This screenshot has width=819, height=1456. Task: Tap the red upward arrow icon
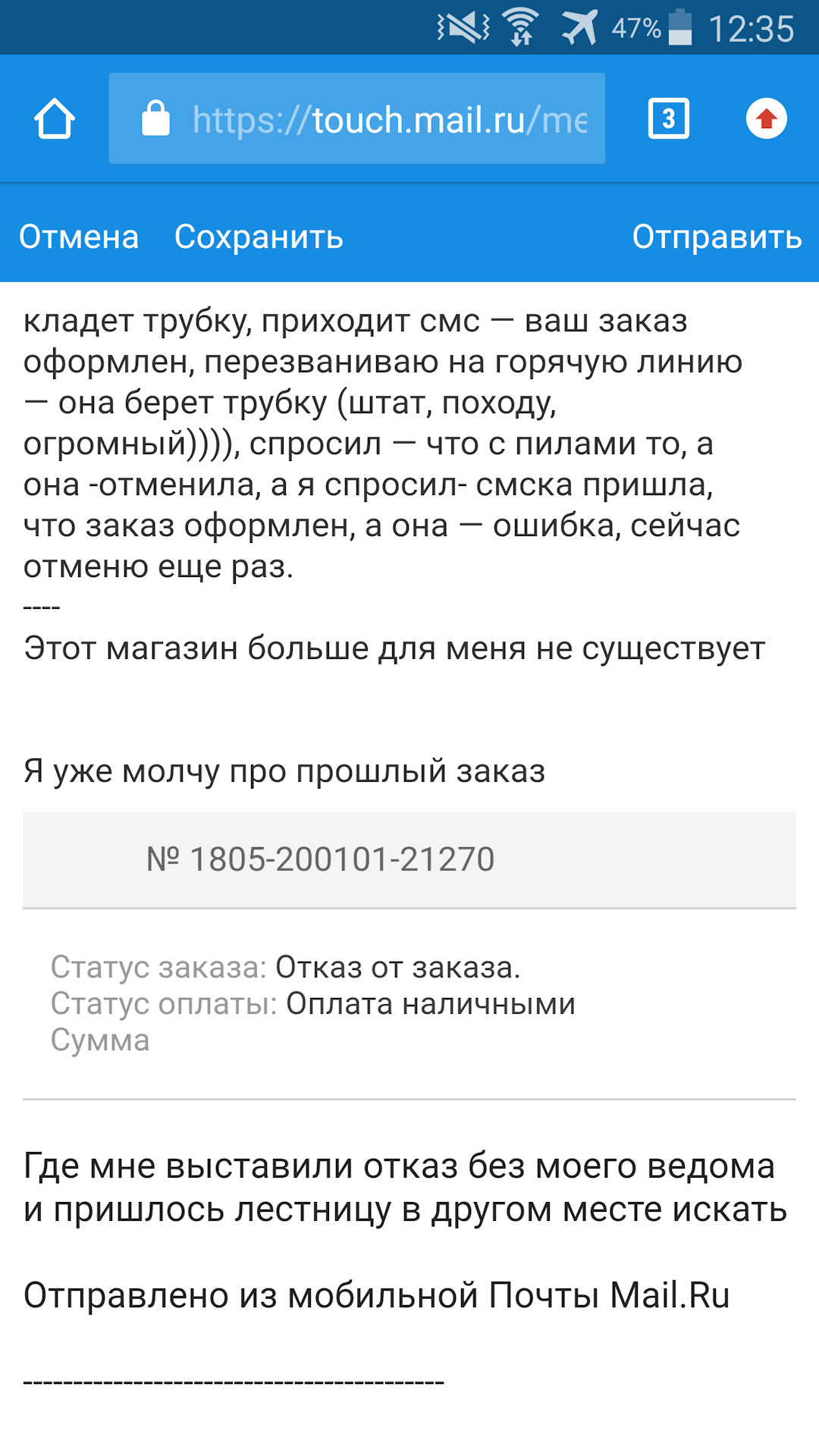(766, 119)
